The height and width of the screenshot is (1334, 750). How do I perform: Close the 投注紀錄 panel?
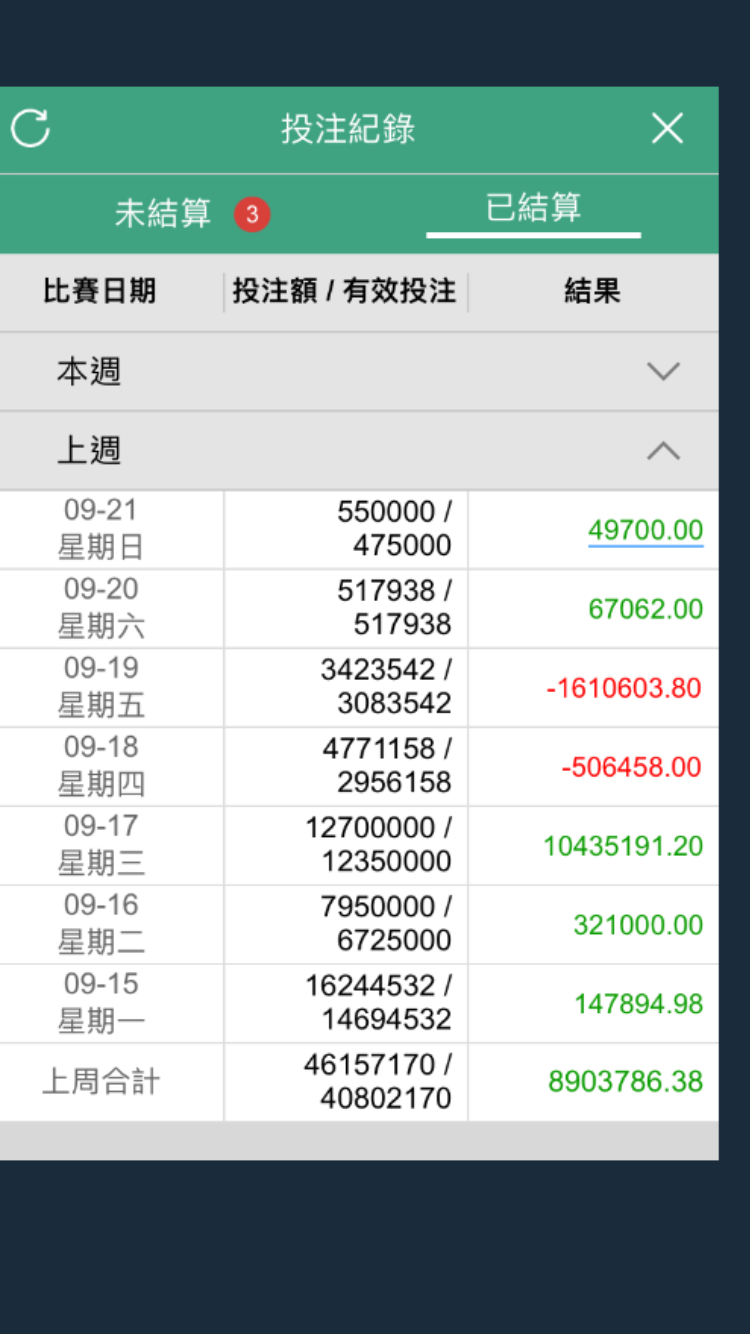pyautogui.click(x=667, y=129)
